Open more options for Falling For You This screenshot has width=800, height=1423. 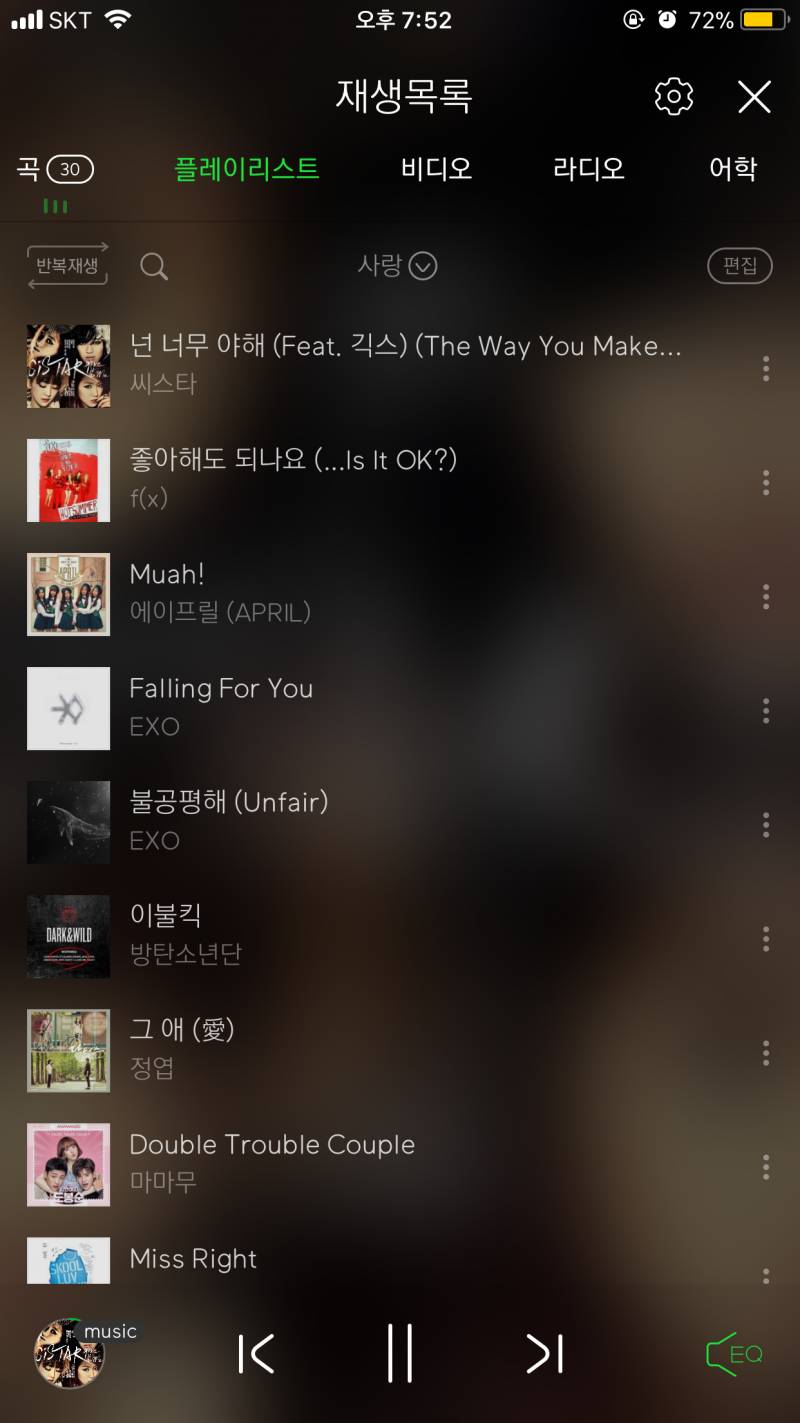coord(765,711)
